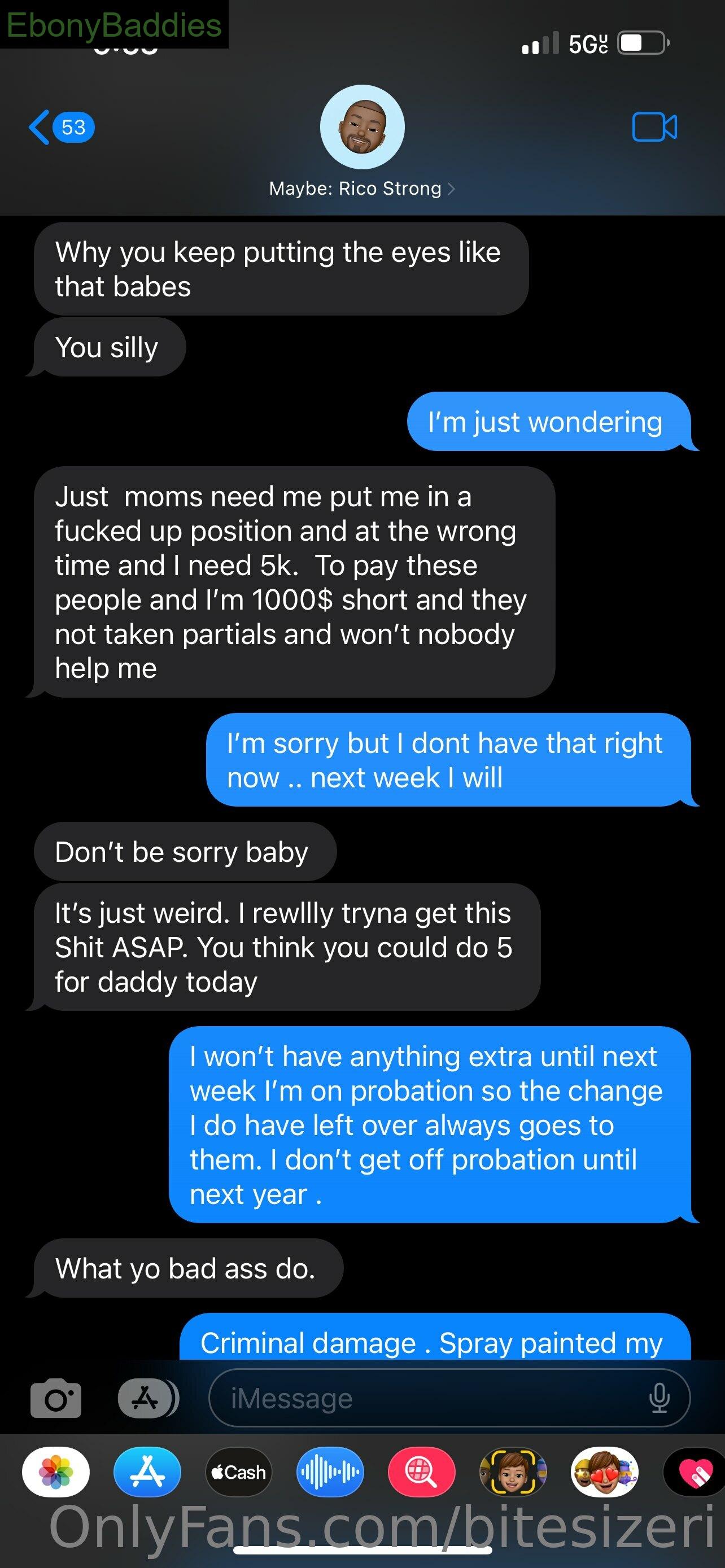725x1568 pixels.
Task: Open the camera to attach a photo
Action: click(x=56, y=1398)
